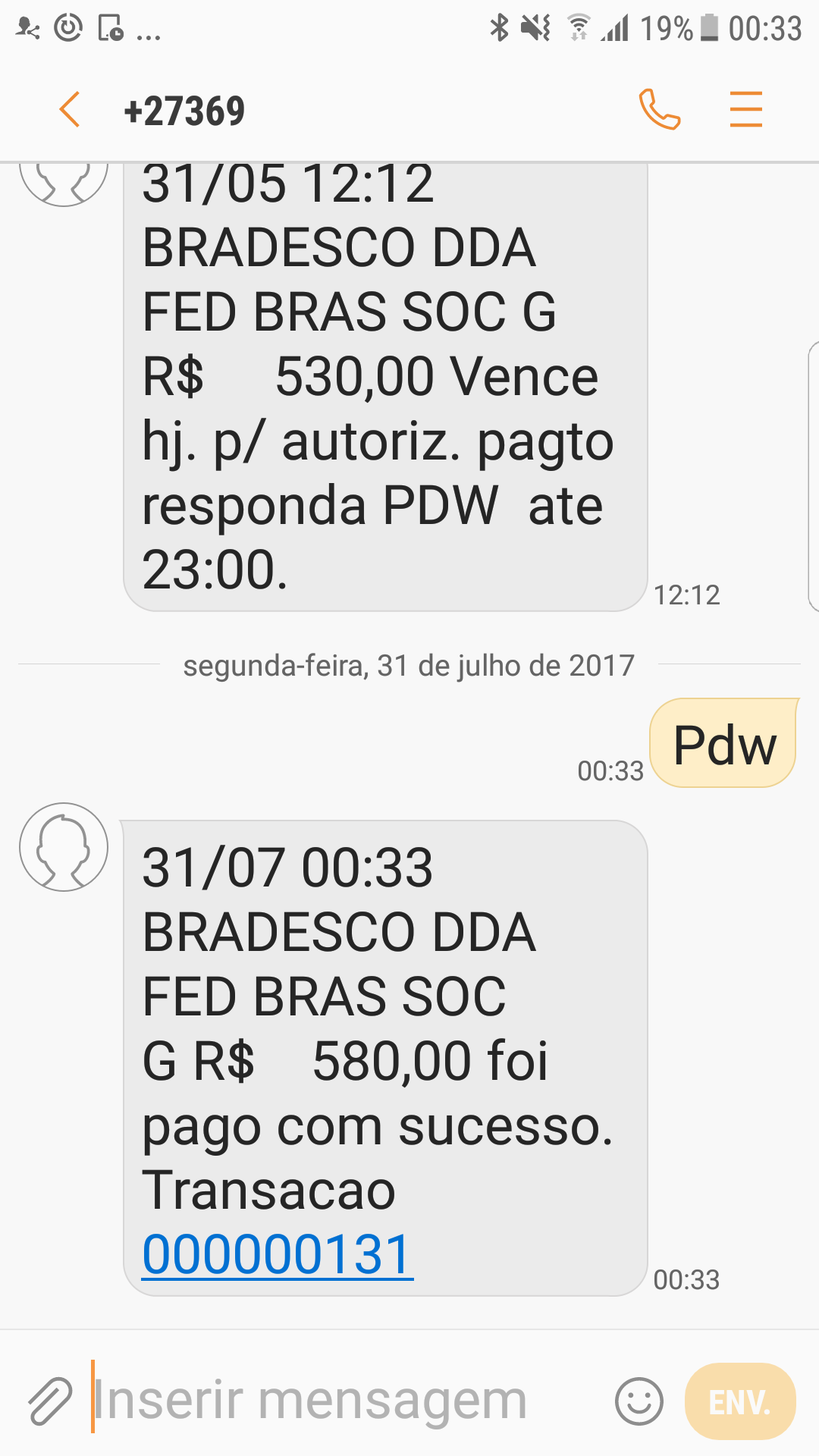Call the +27369 number
Screen dimensions: 819x1456
tap(660, 110)
